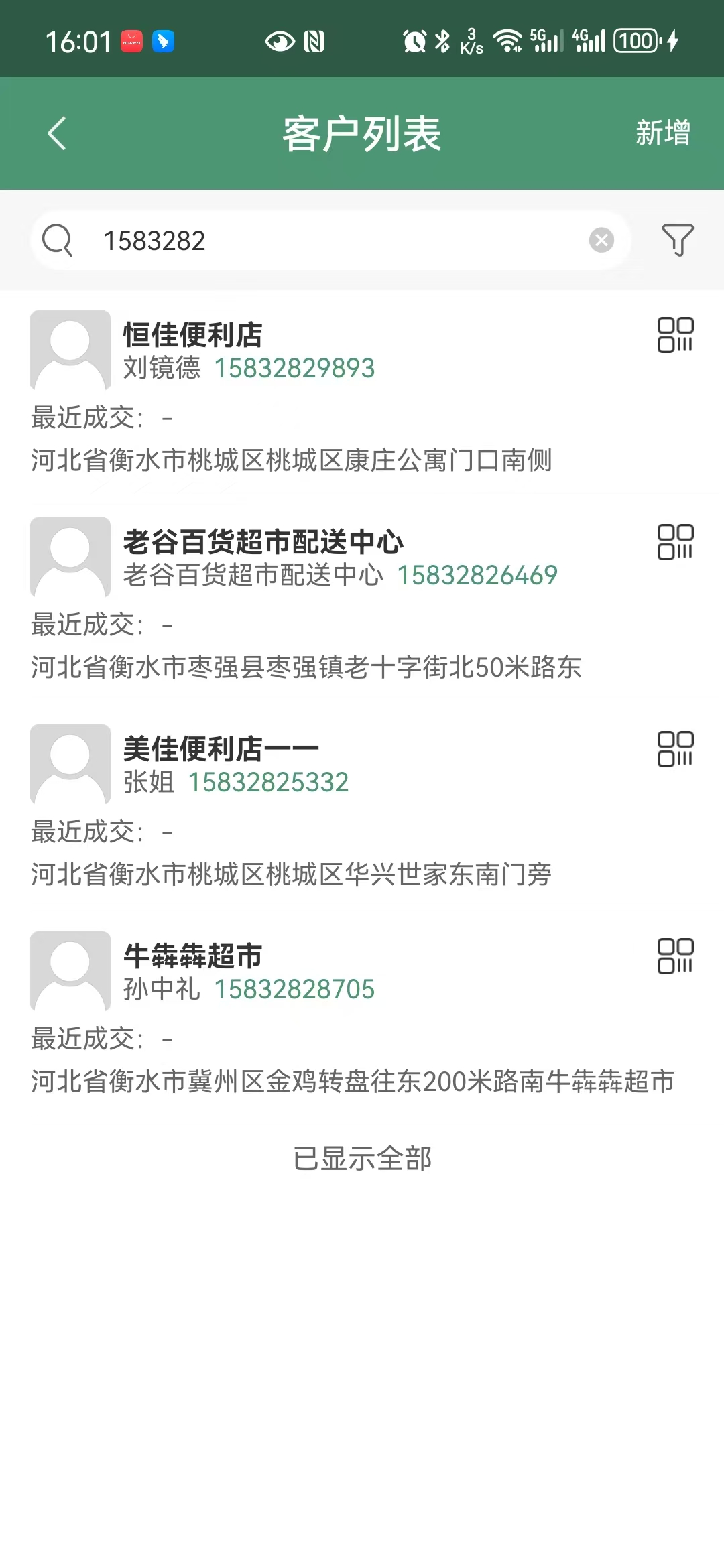Open the filter funnel icon
The image size is (724, 1568).
coord(677,240)
